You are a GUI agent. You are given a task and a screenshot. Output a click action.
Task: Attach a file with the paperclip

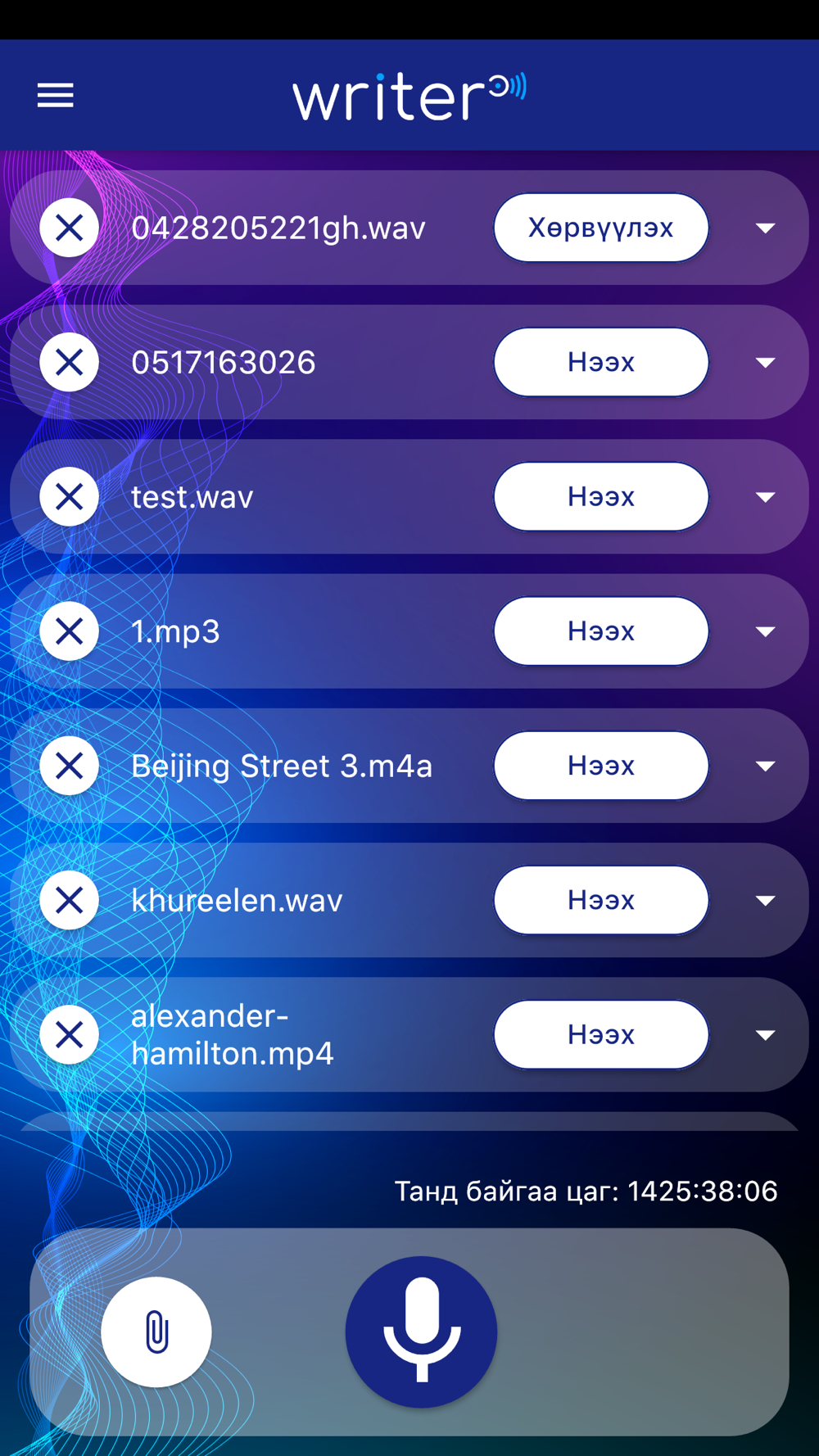point(156,1332)
